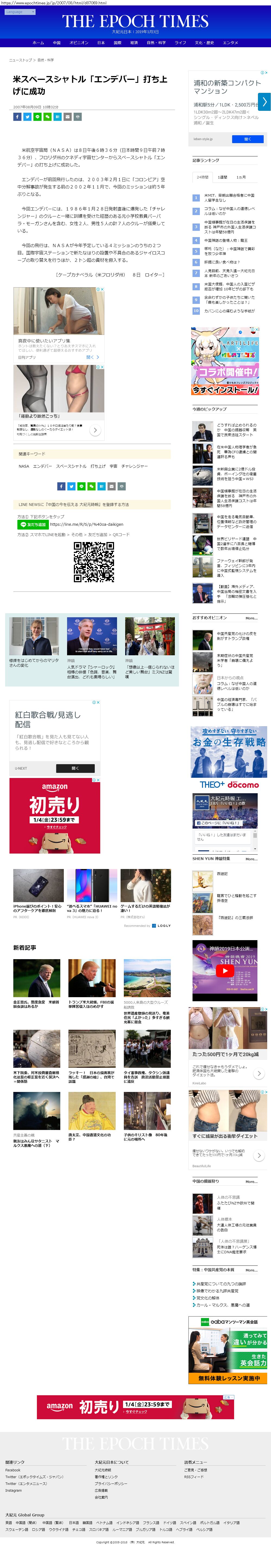Open 共産党についての九つの論評 link
Viewport: 271px width, 1568px height.
coord(221,1284)
